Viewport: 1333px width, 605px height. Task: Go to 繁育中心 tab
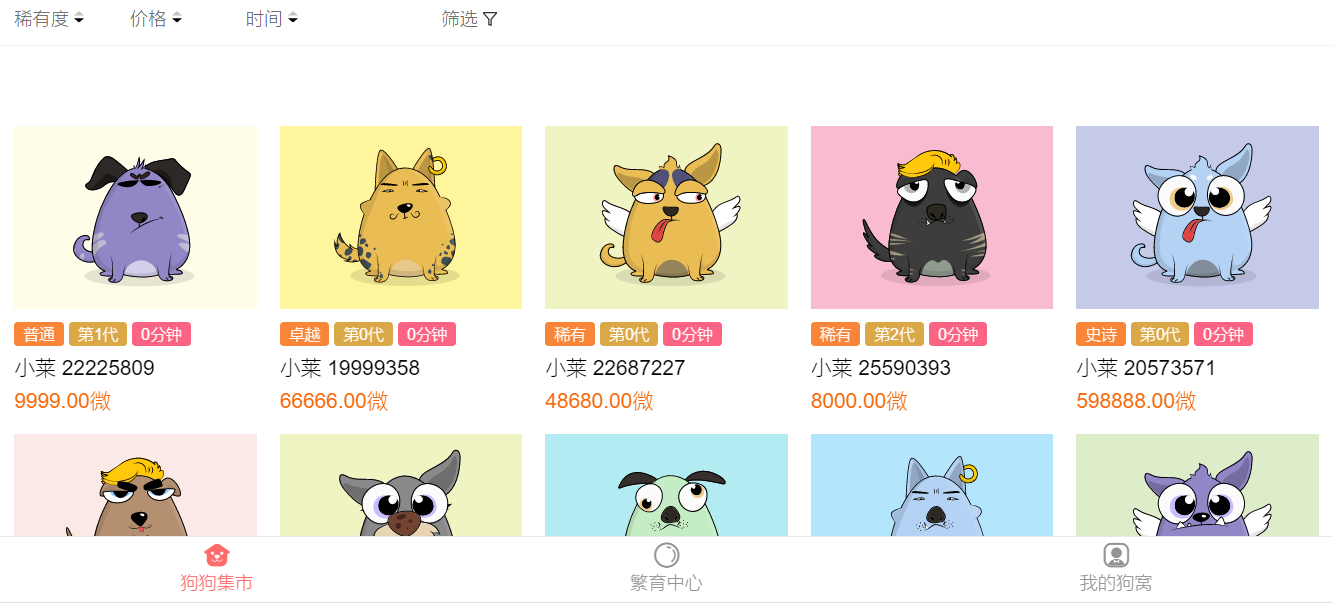[x=666, y=568]
